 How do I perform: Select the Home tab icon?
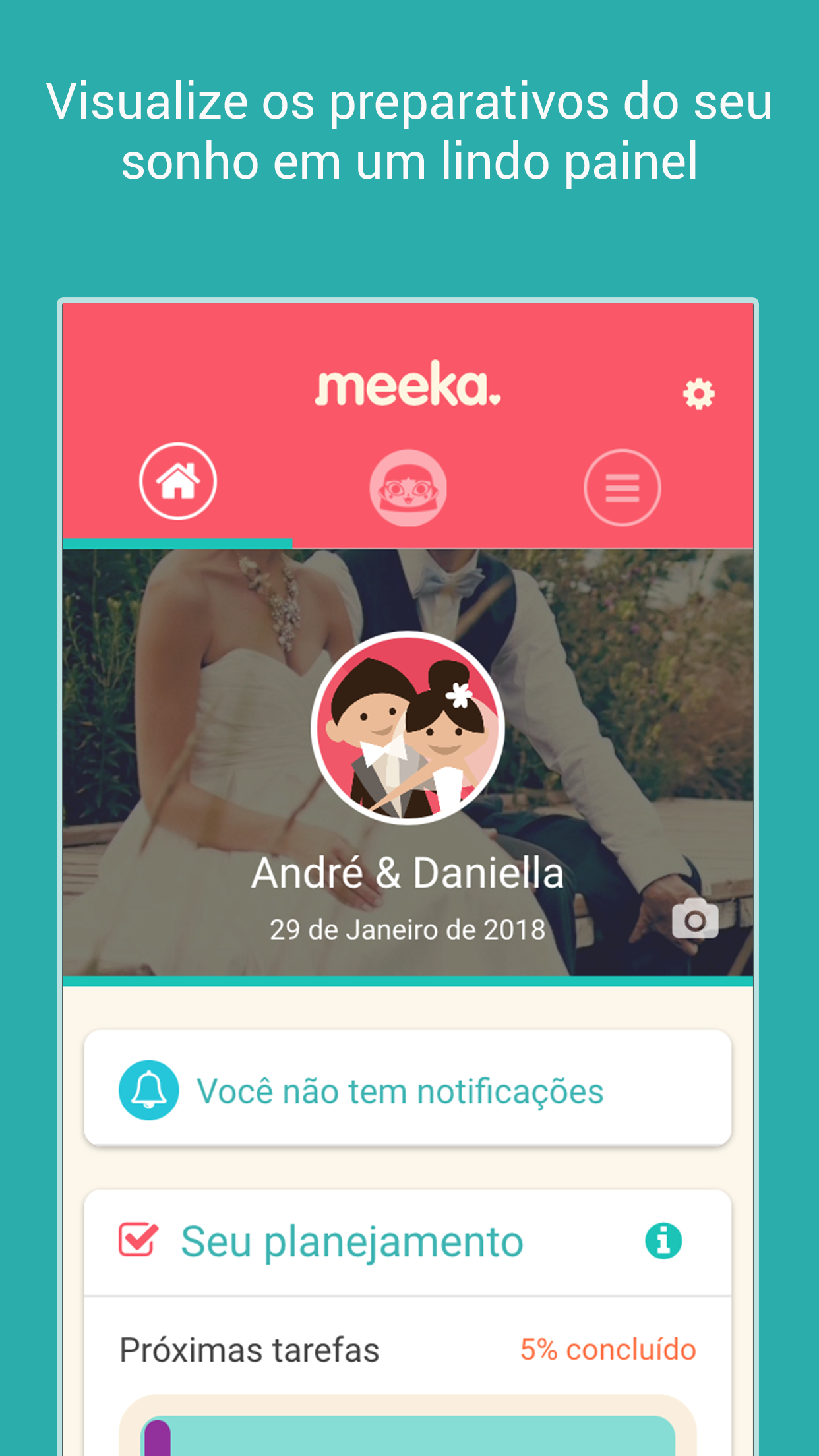point(177,485)
